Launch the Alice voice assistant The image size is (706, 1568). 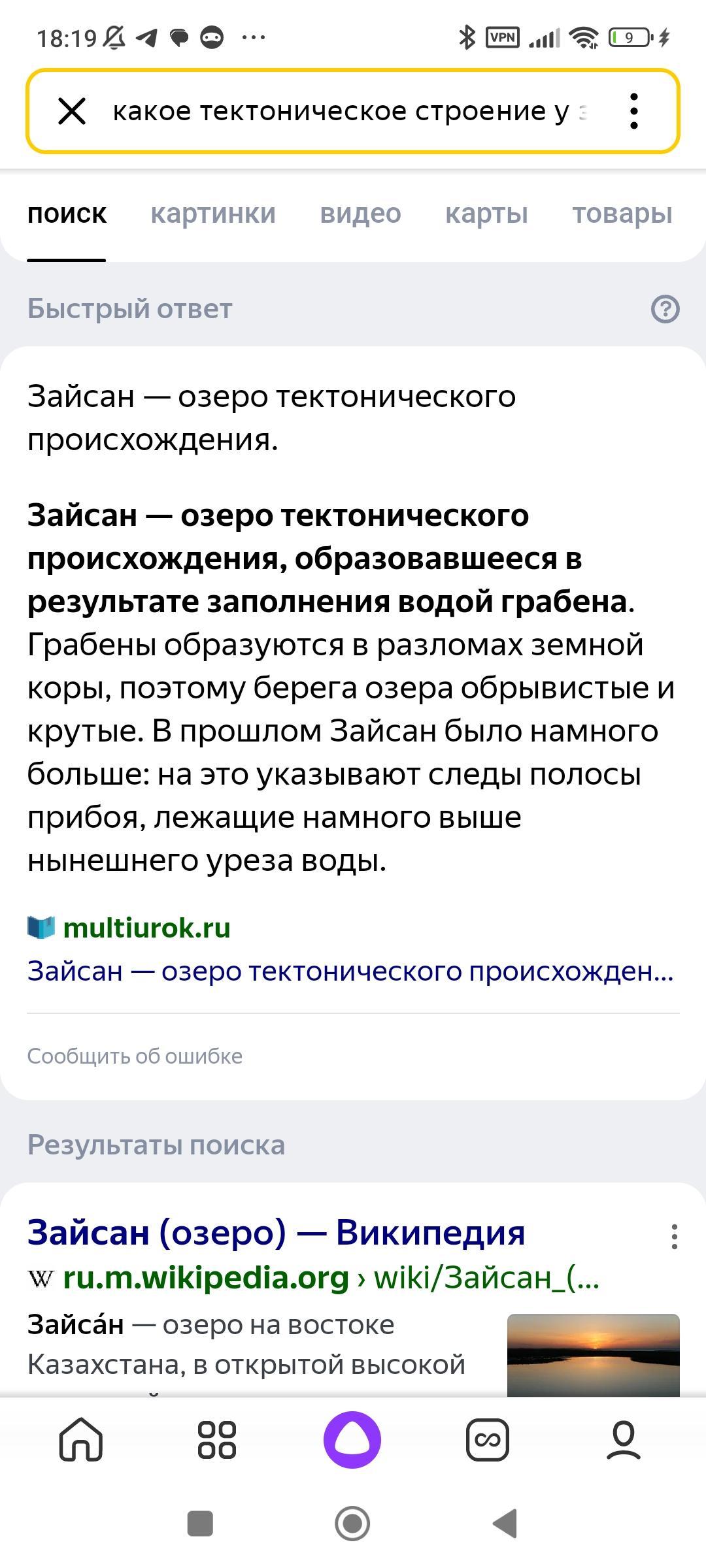point(352,1439)
